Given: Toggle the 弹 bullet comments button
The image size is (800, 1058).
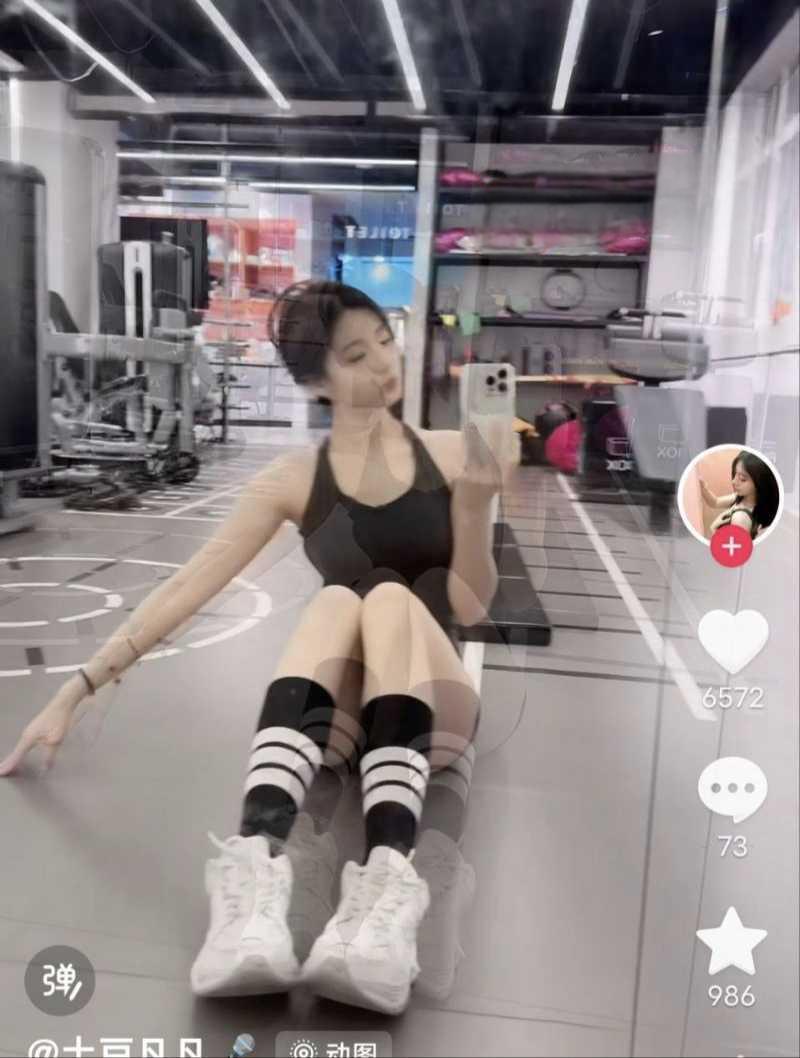Looking at the screenshot, I should point(60,980).
